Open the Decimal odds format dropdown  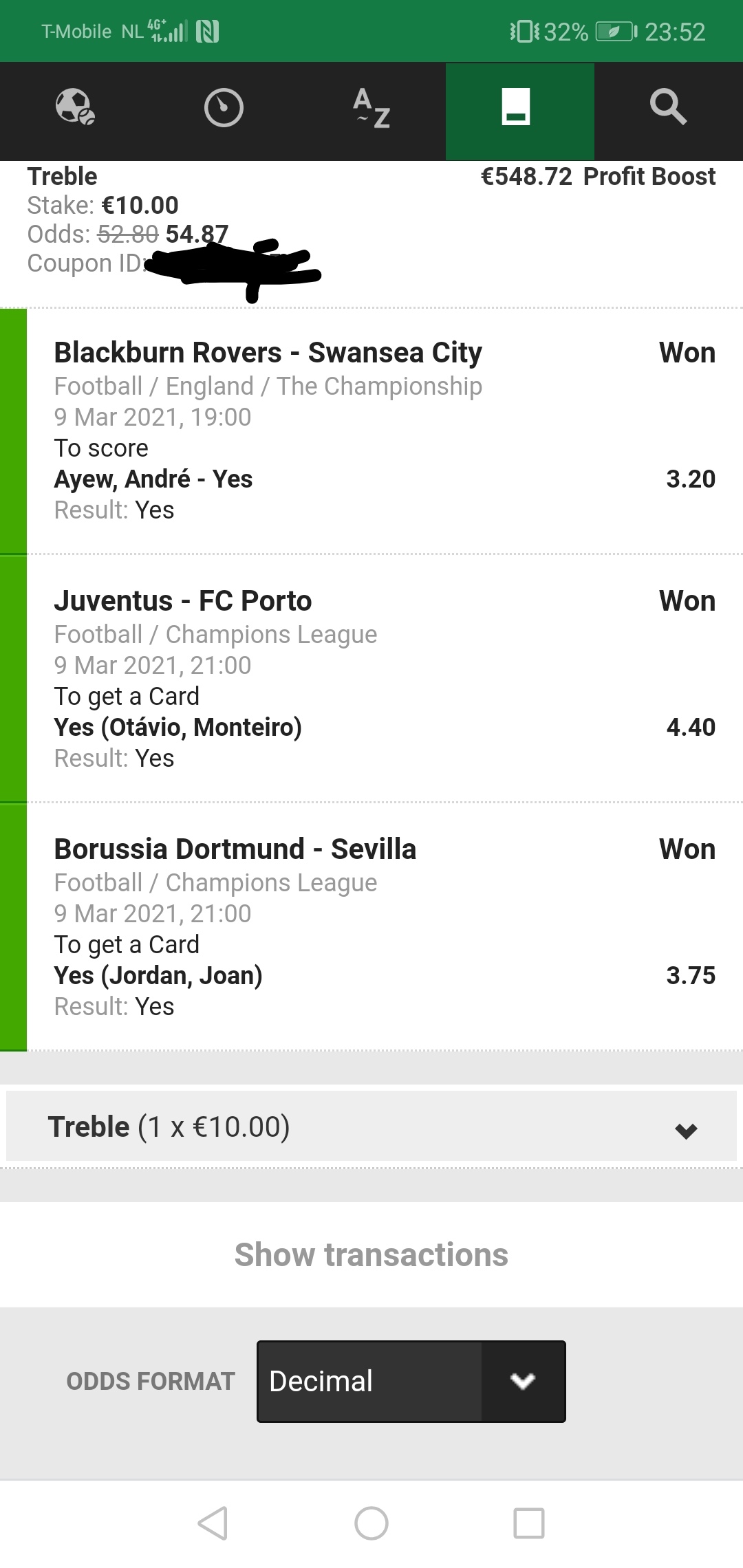coord(411,1381)
